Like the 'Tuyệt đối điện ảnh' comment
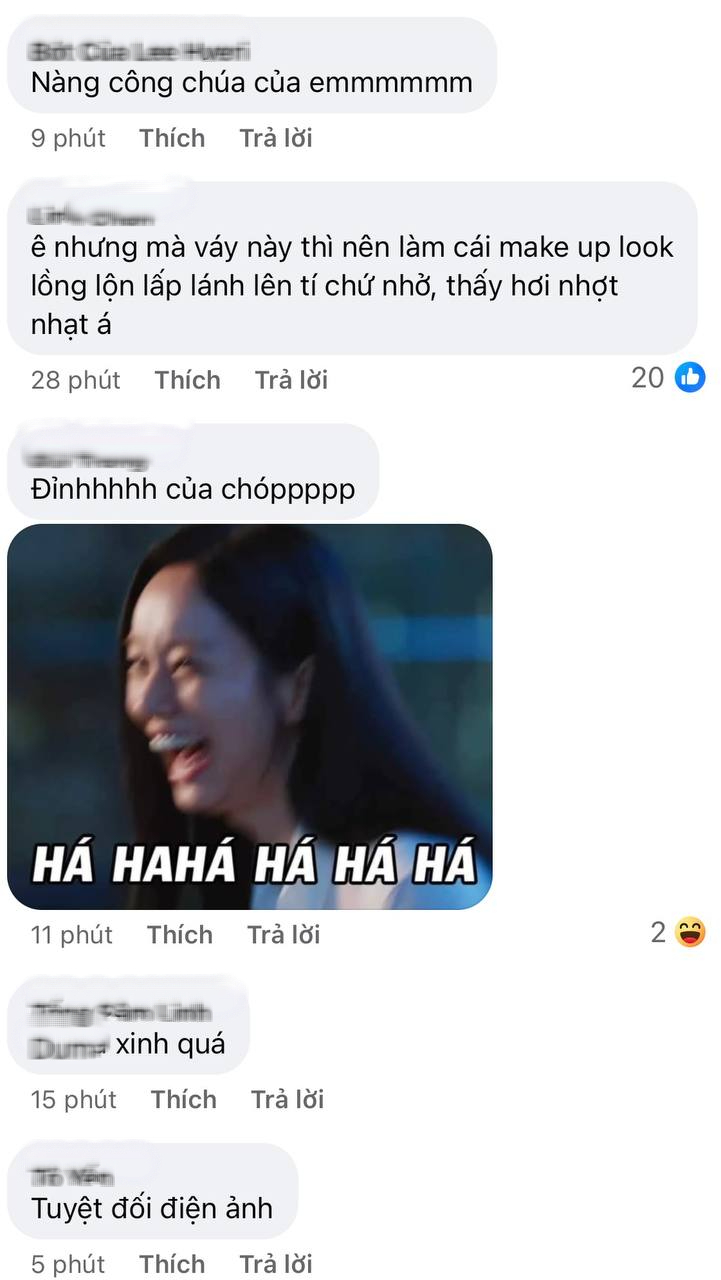This screenshot has height=1280, width=721. (172, 1264)
